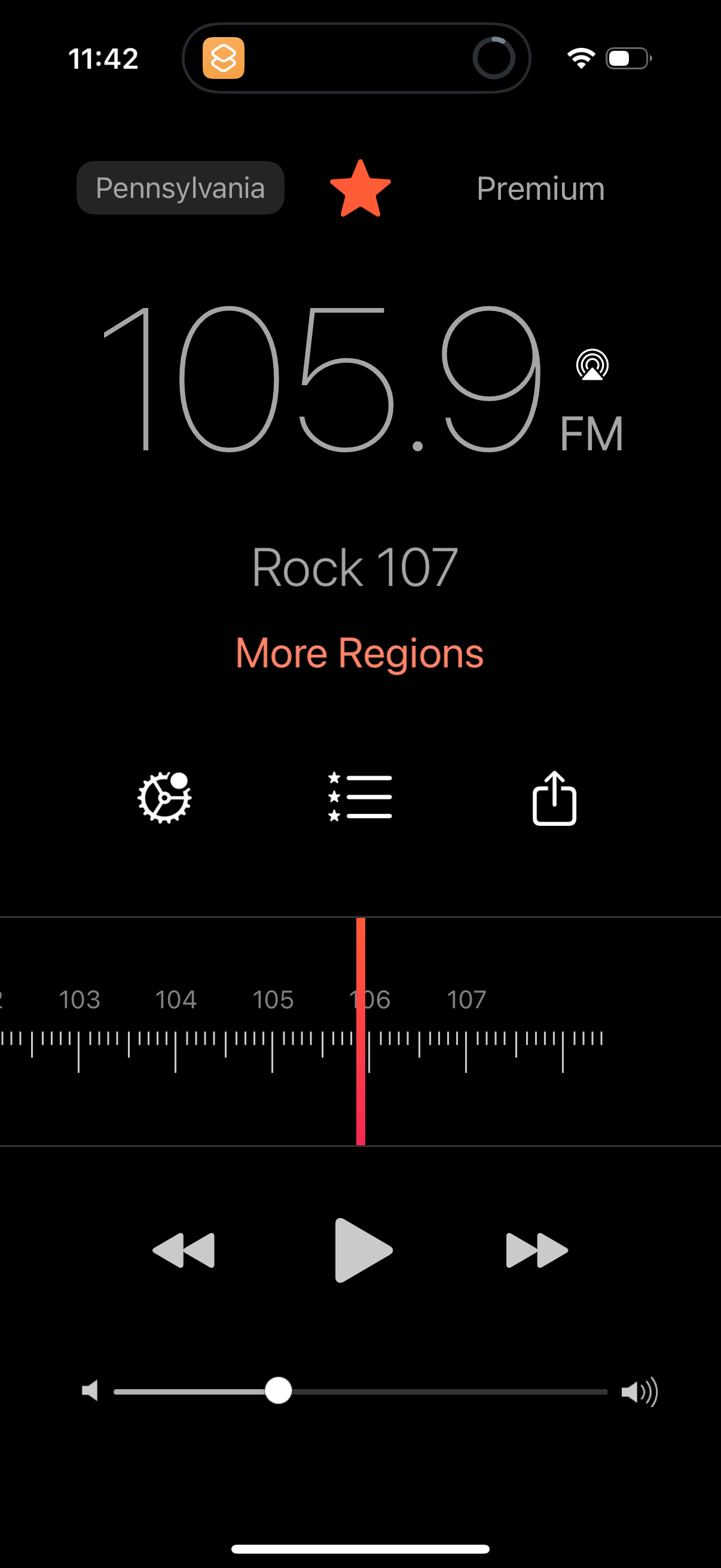Screen dimensions: 721x1568
Task: Mute audio via the small speaker icon
Action: (90, 1392)
